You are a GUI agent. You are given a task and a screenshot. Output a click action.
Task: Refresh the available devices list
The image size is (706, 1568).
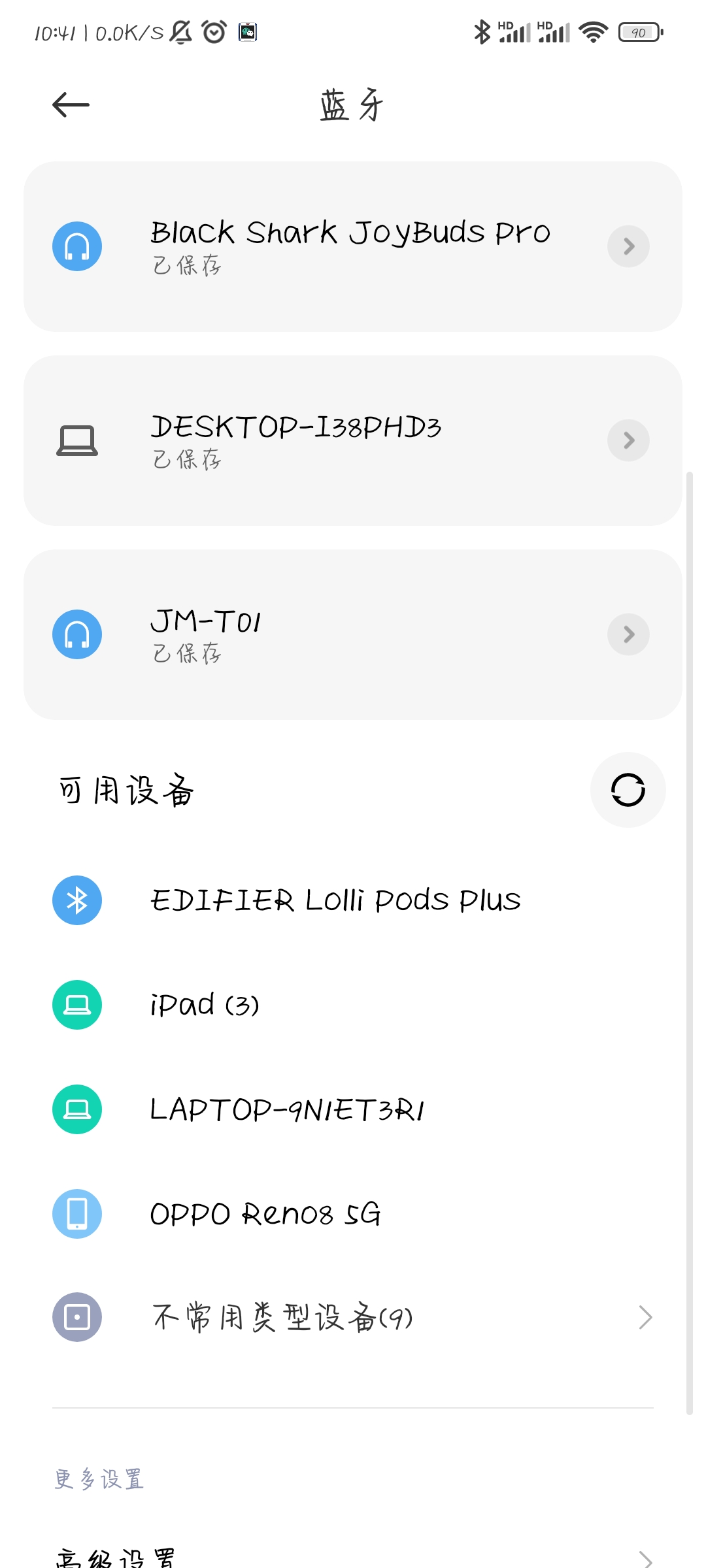point(628,790)
